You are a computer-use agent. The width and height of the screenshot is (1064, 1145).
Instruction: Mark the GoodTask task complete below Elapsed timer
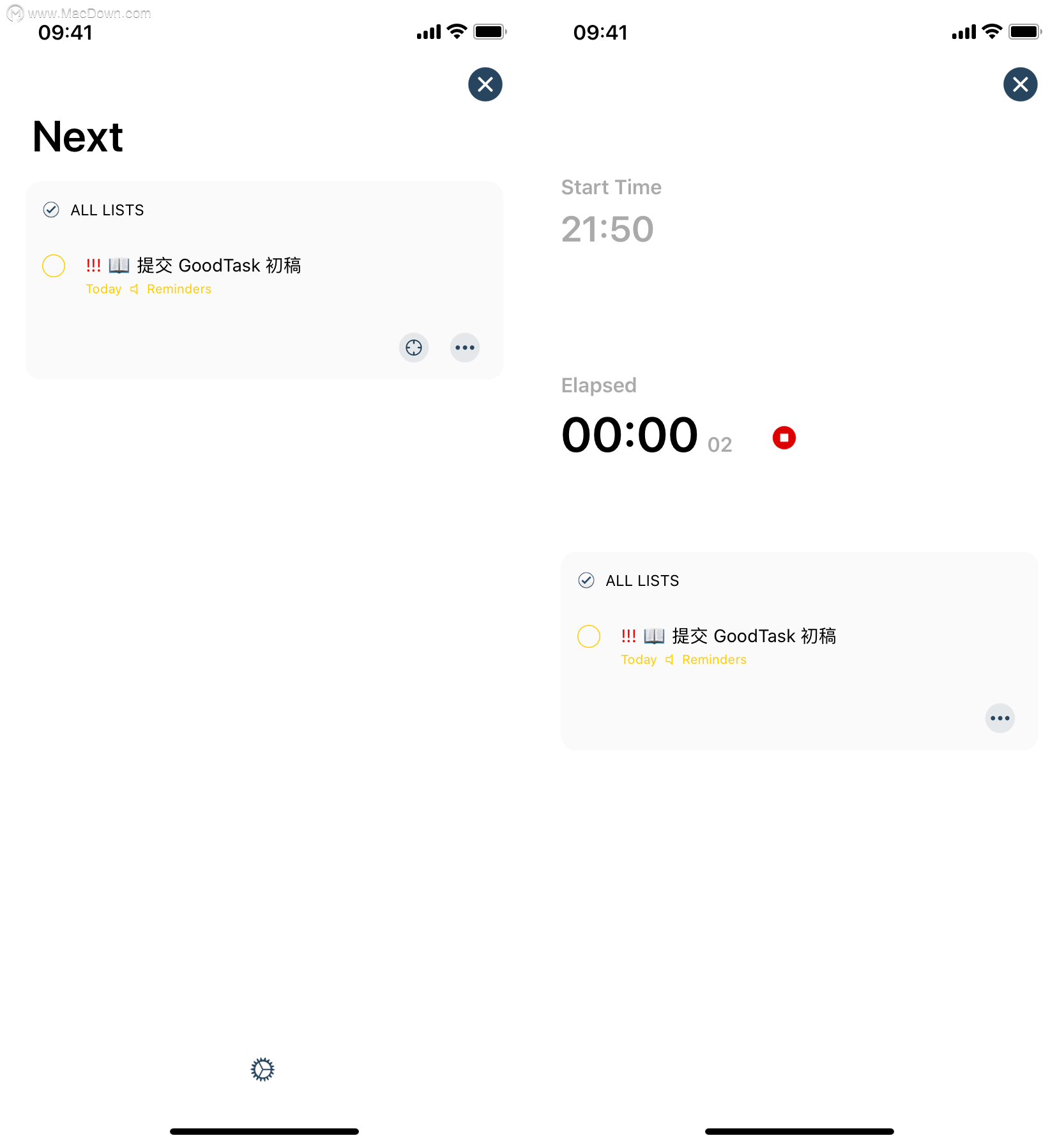point(589,636)
